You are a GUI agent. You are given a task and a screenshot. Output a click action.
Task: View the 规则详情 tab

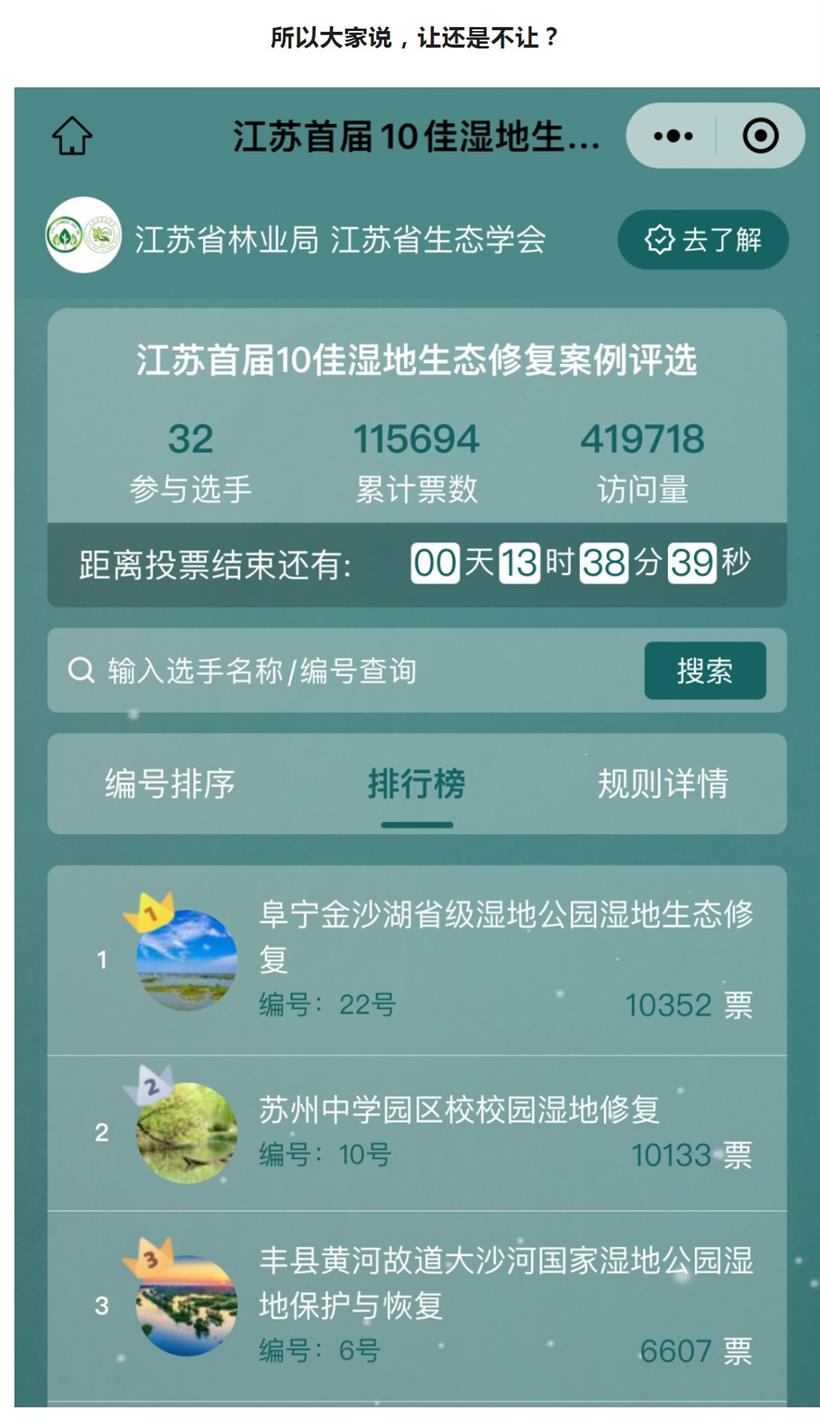662,784
